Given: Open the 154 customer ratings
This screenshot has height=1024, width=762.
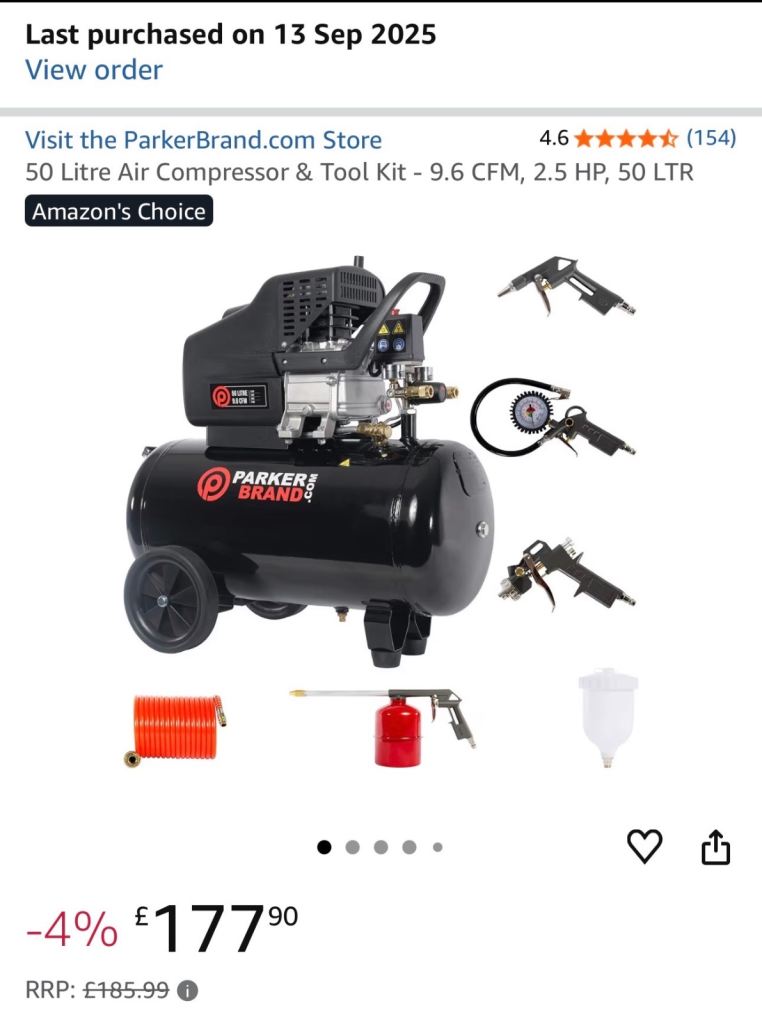Looking at the screenshot, I should point(711,138).
